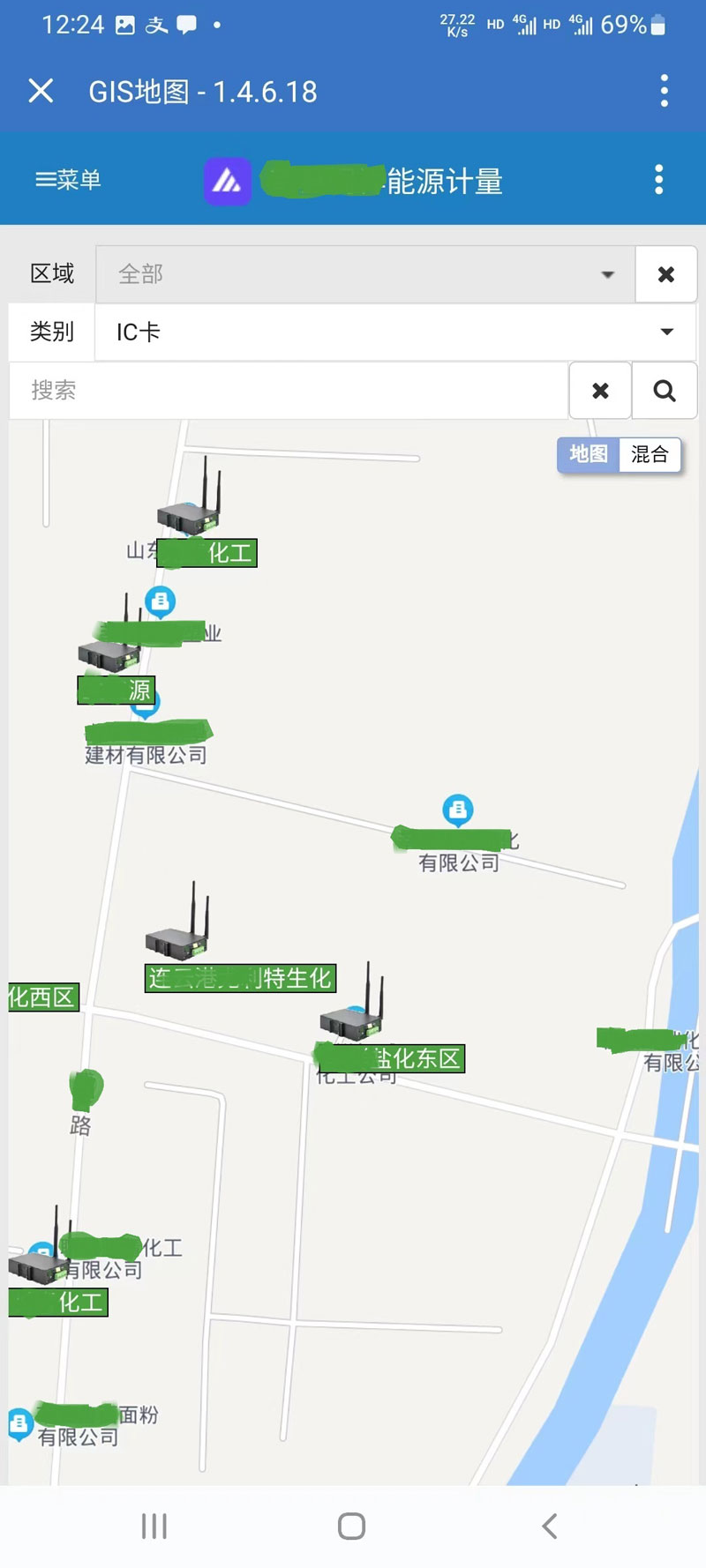Image resolution: width=706 pixels, height=1568 pixels.
Task: Open the 菜单 drawer
Action: tap(68, 180)
